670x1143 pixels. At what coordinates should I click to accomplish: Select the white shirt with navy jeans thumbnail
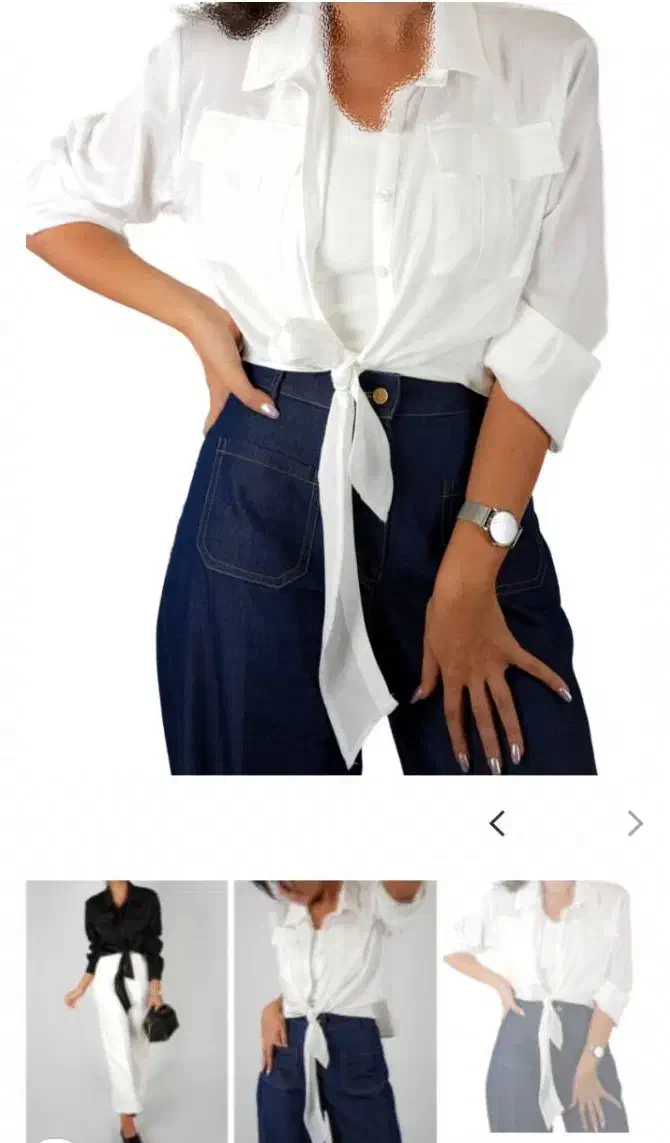[335, 1010]
